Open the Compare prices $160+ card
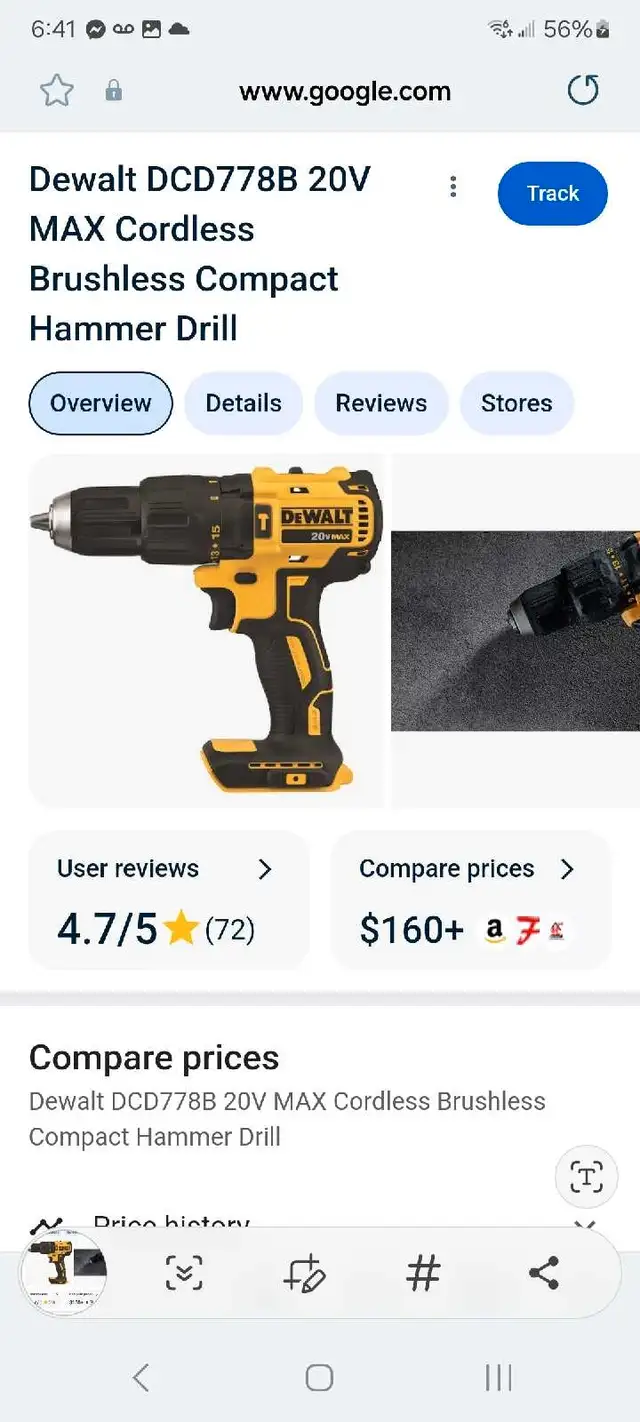The image size is (640, 1422). [x=470, y=900]
